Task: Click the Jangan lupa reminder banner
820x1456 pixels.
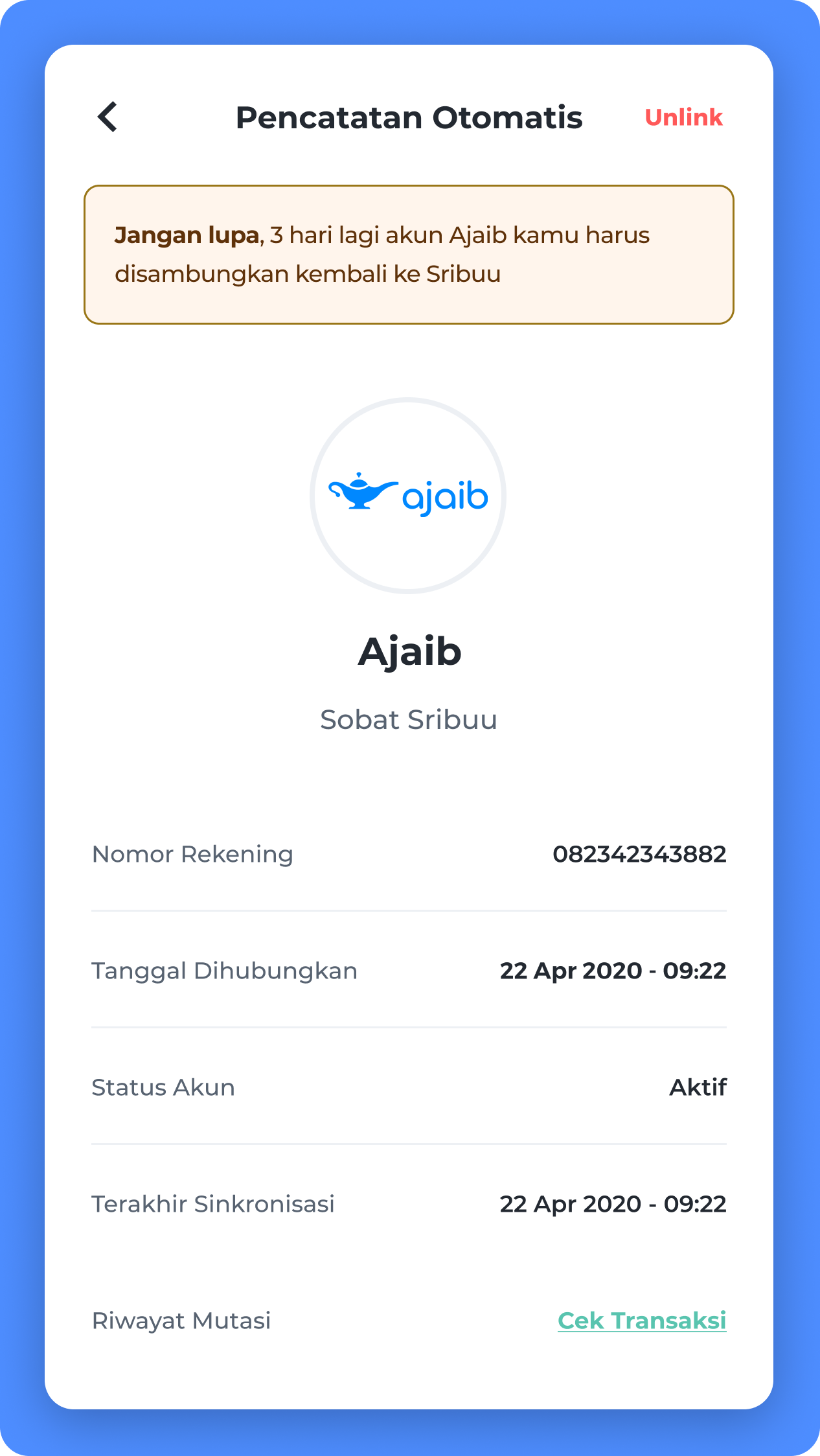Action: (x=409, y=253)
